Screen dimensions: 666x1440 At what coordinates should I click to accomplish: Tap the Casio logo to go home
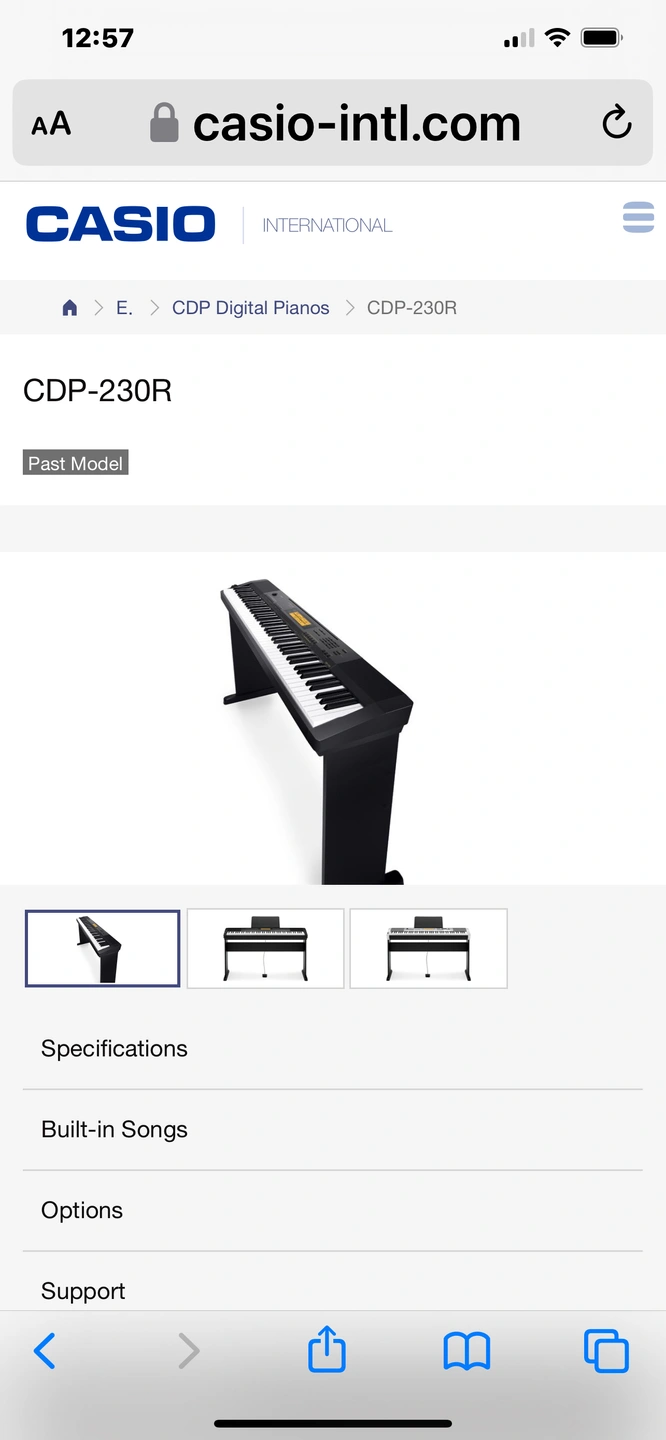(x=121, y=224)
